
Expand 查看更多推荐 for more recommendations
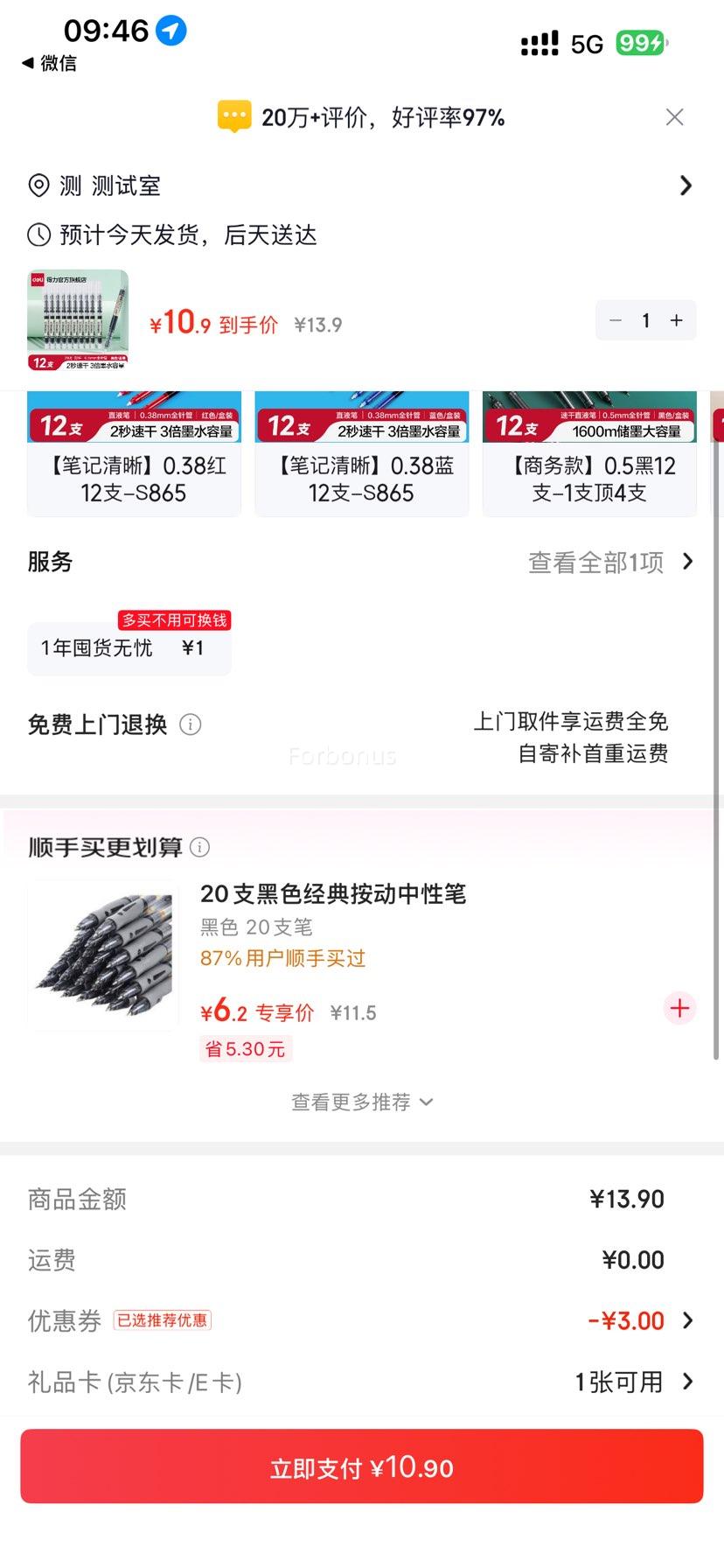tap(361, 1102)
